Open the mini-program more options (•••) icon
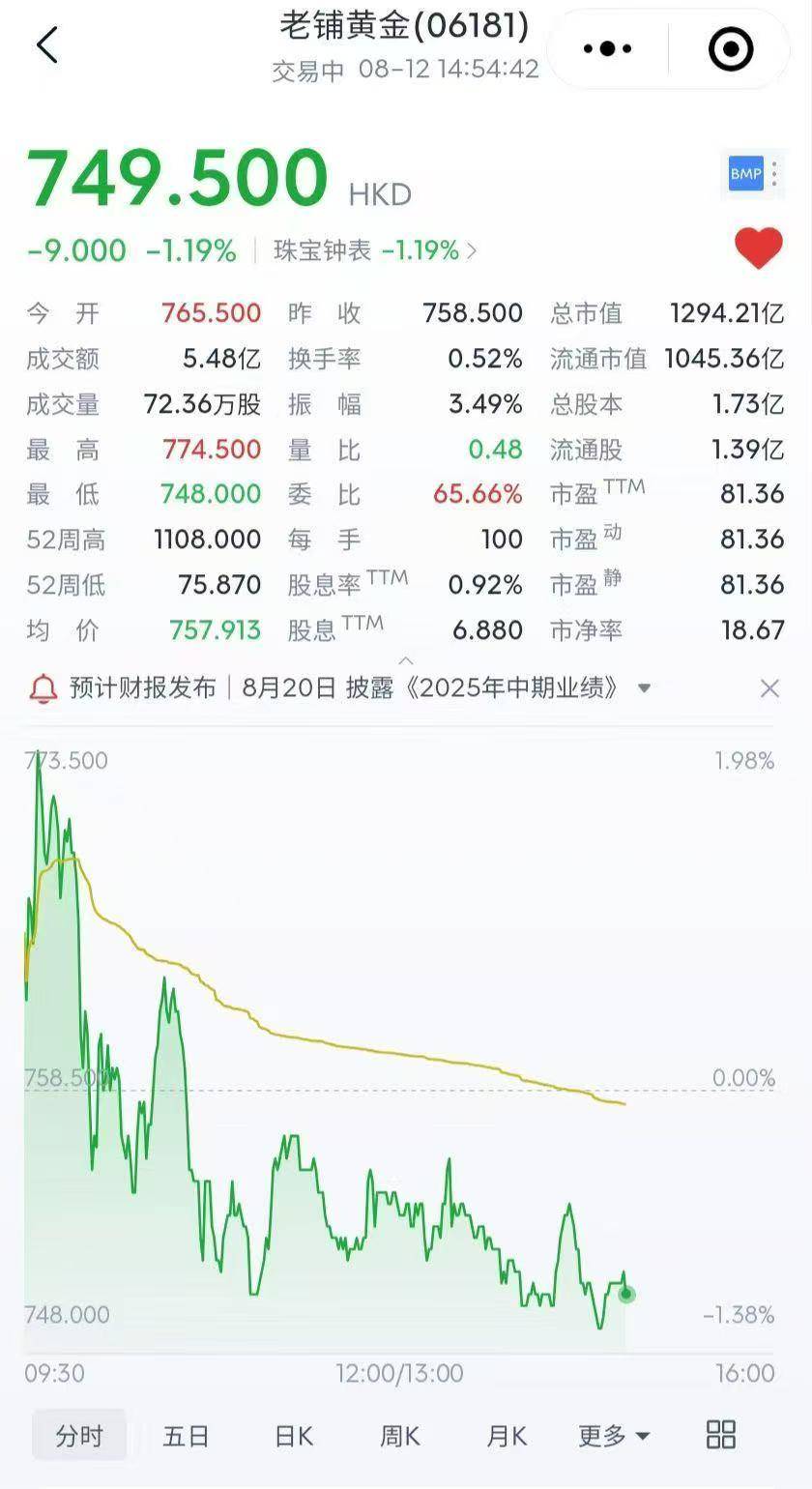This screenshot has width=812, height=1489. pyautogui.click(x=607, y=47)
